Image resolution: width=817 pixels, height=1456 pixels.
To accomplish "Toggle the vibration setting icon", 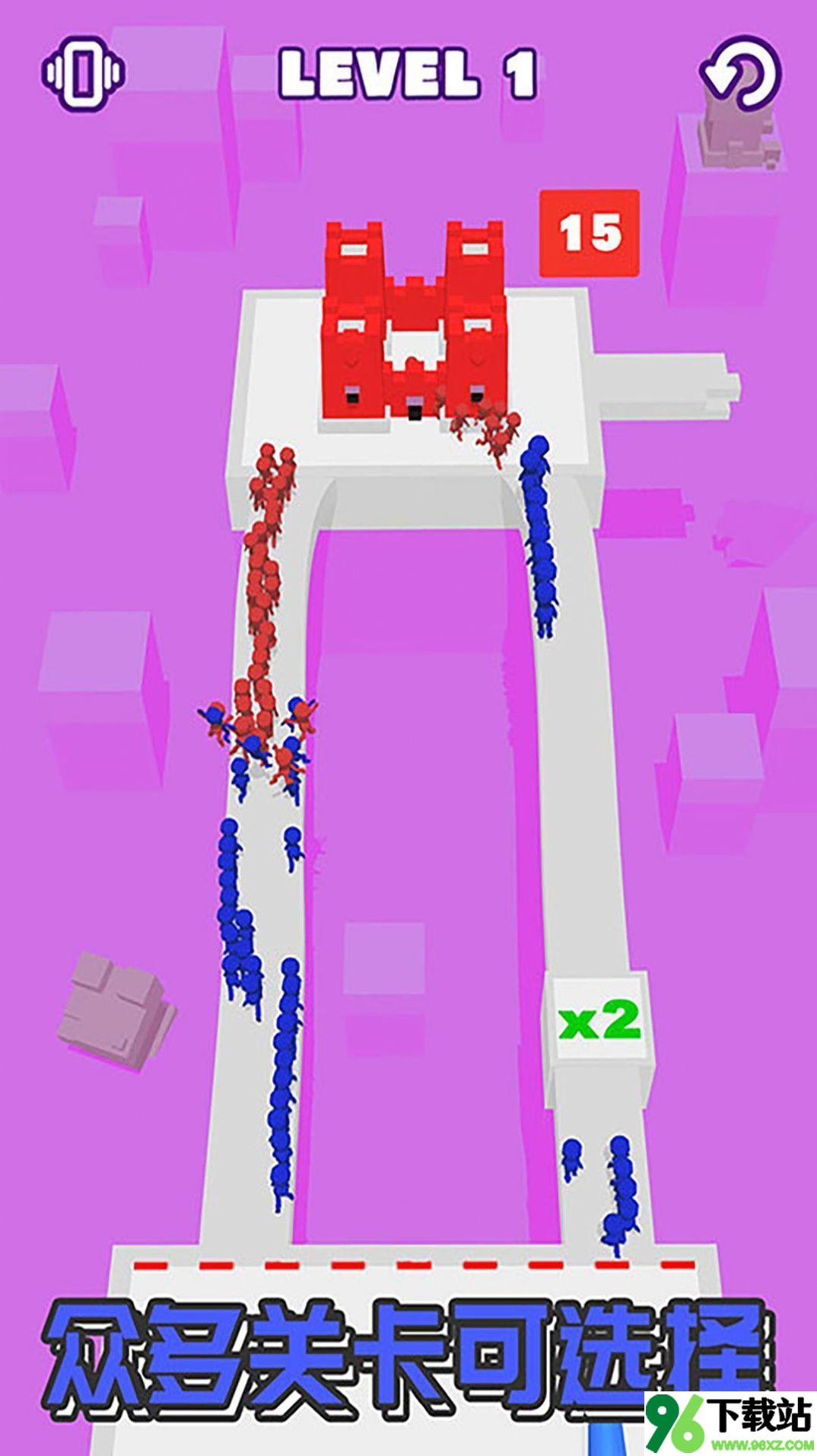I will (82, 73).
